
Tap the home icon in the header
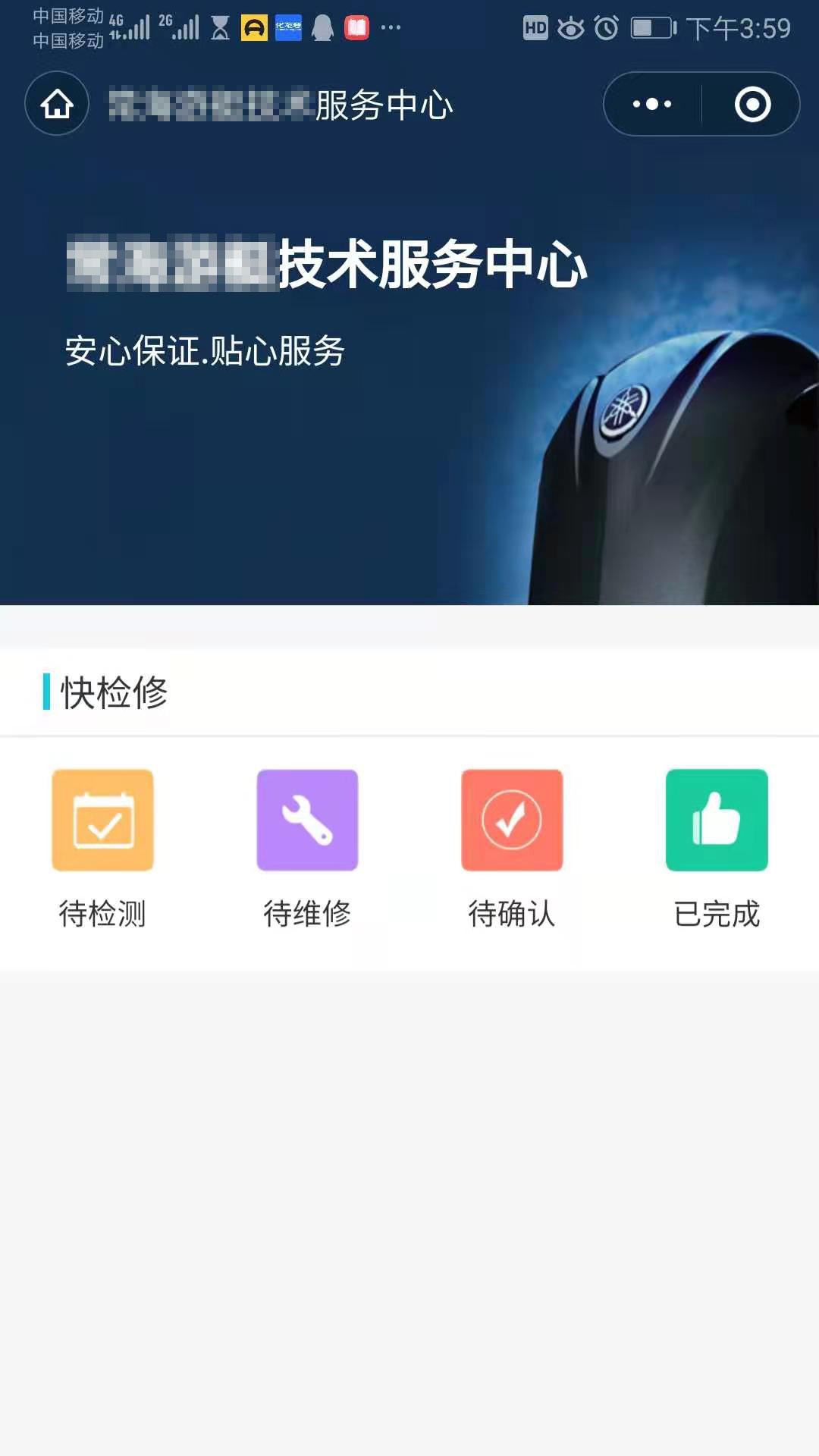[x=57, y=104]
